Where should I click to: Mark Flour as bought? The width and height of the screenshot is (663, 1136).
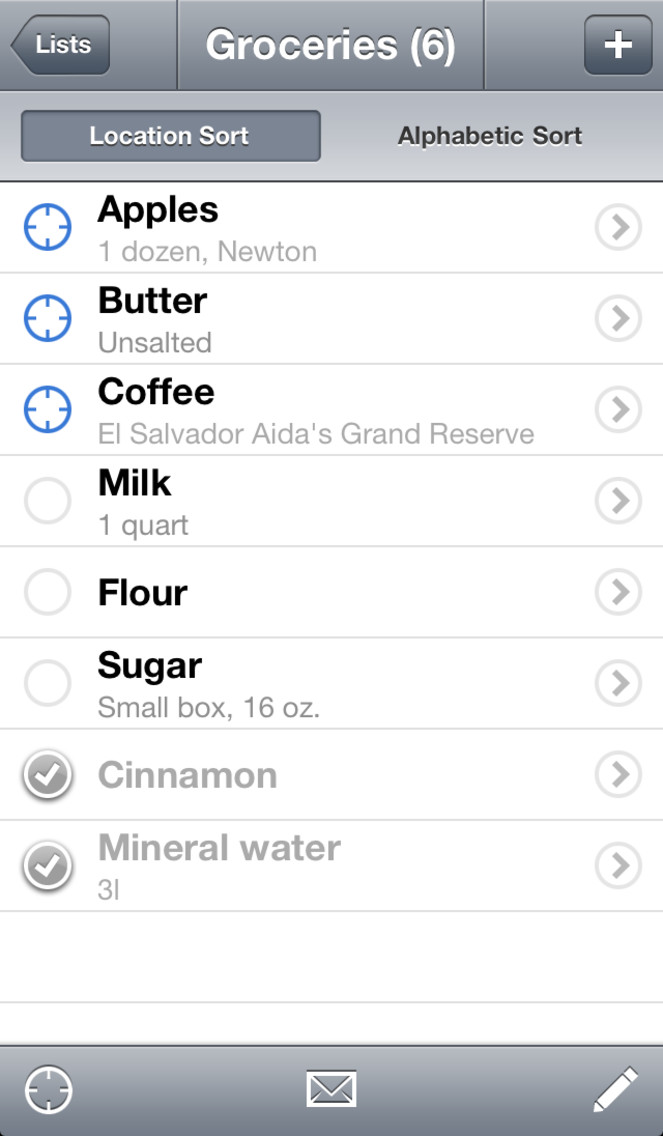(48, 592)
